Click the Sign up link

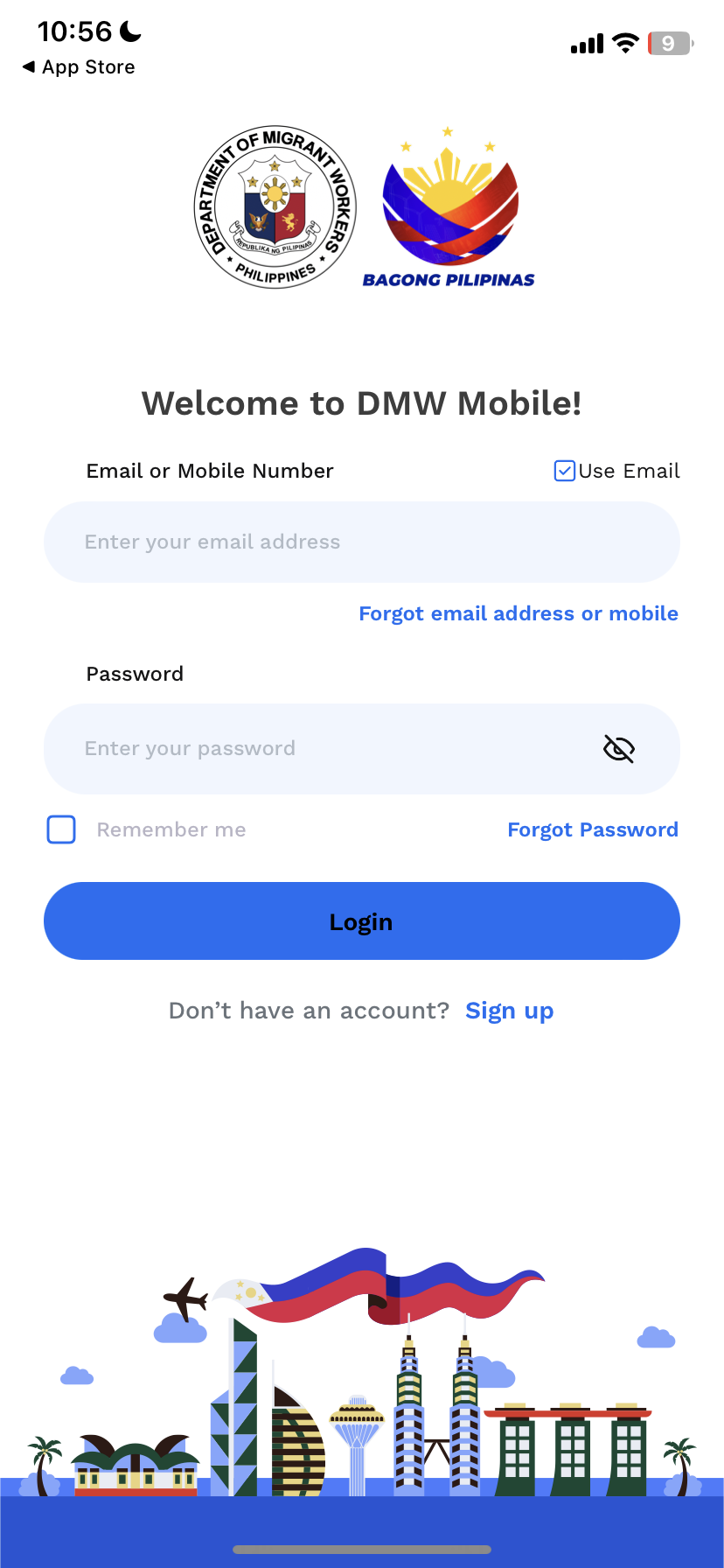(x=510, y=1010)
